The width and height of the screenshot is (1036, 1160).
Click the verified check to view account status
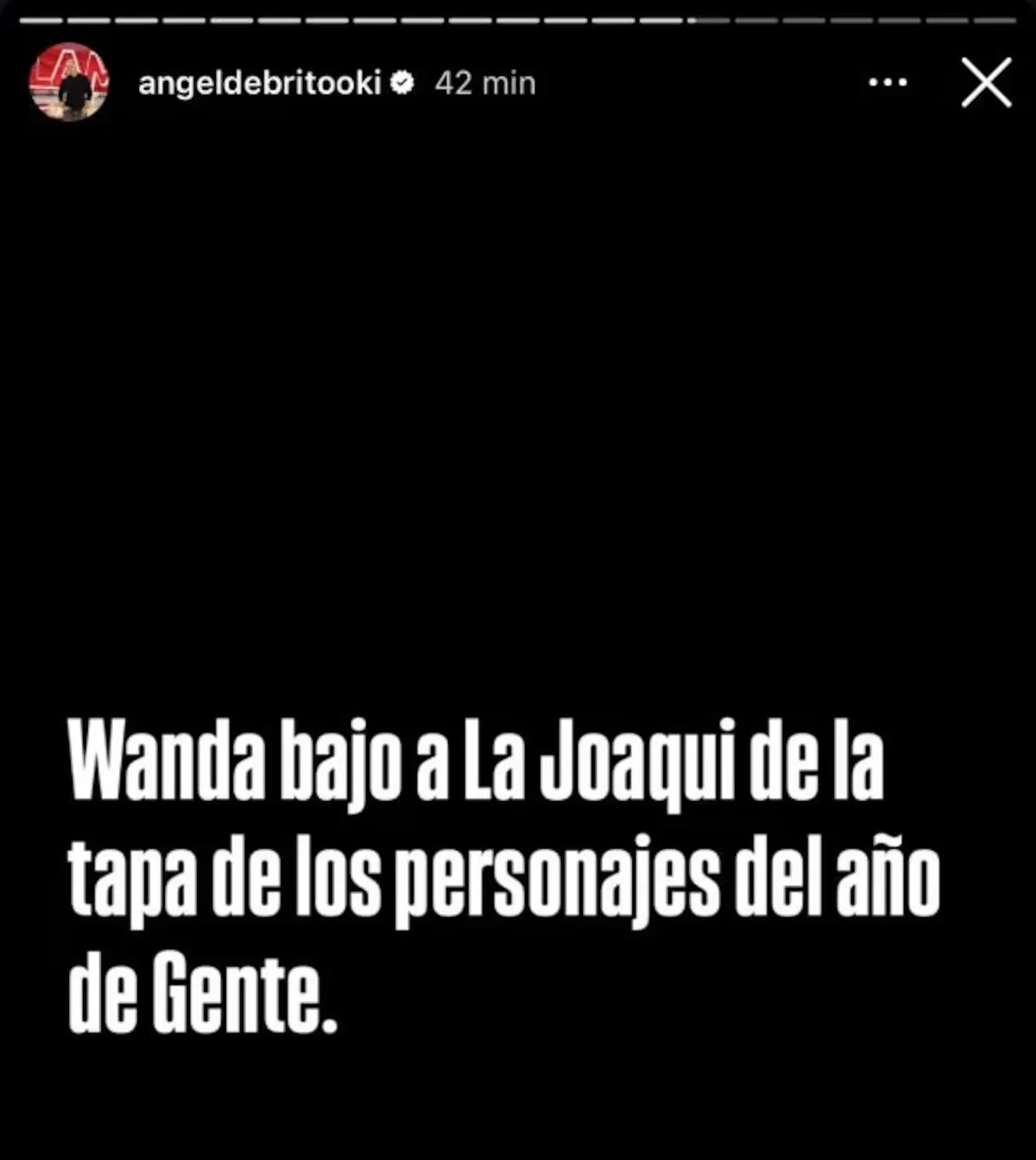(401, 84)
